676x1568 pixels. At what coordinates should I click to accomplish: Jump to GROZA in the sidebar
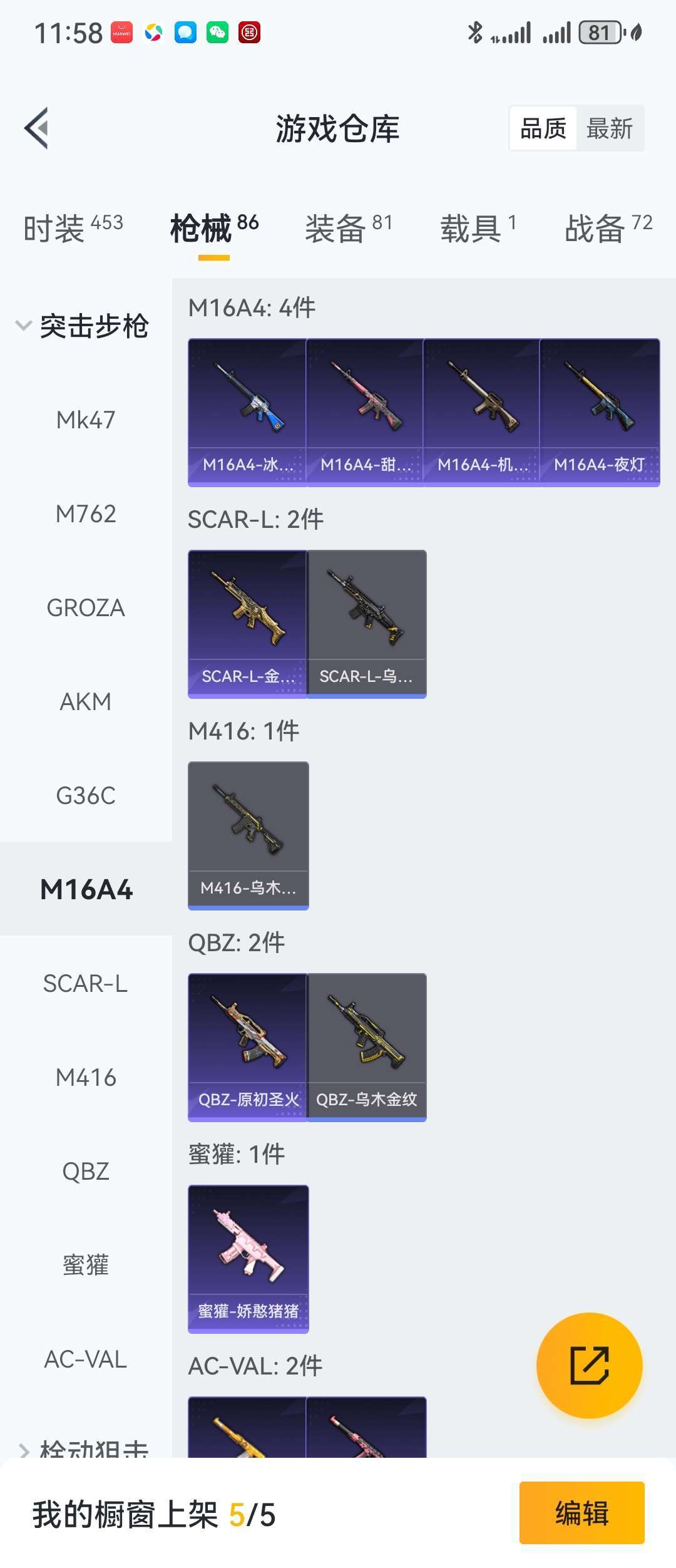86,608
